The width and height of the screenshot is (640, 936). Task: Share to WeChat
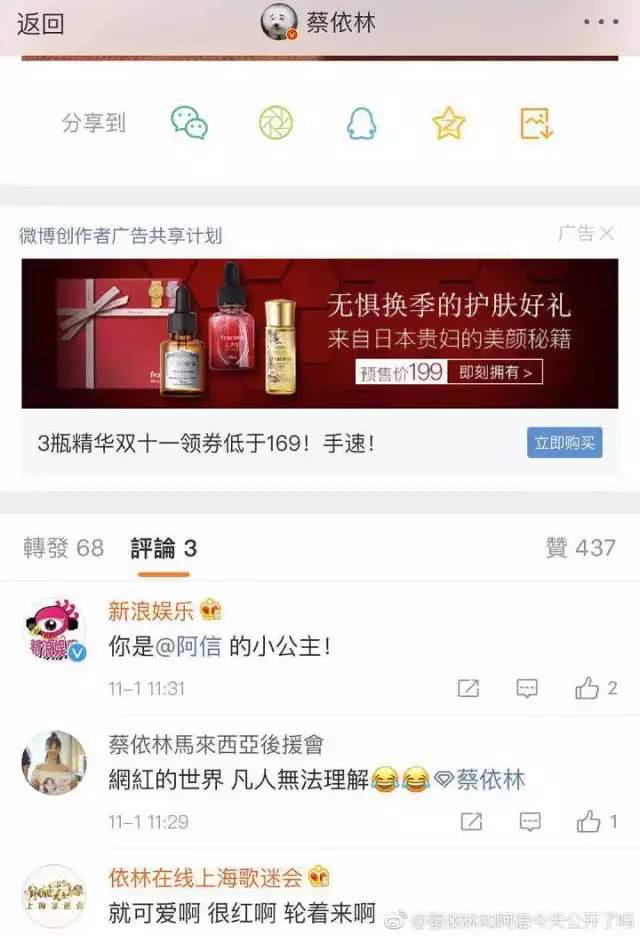point(189,123)
